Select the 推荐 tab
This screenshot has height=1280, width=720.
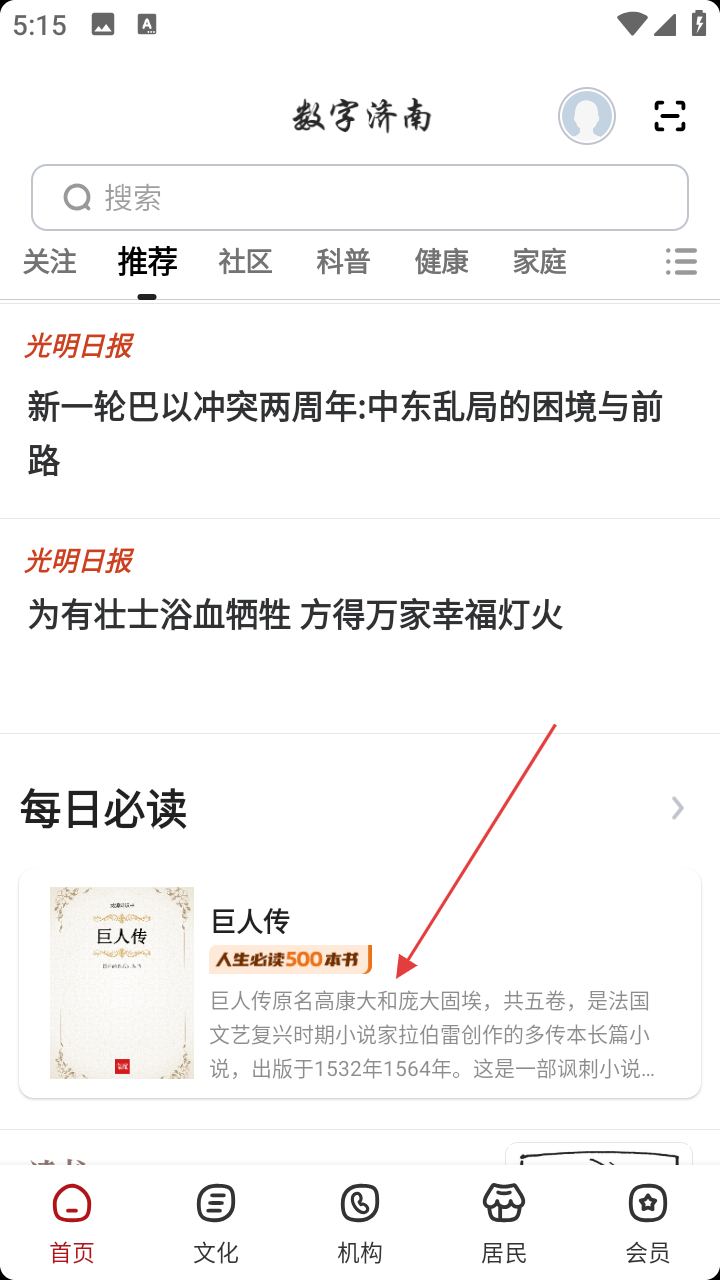(147, 262)
